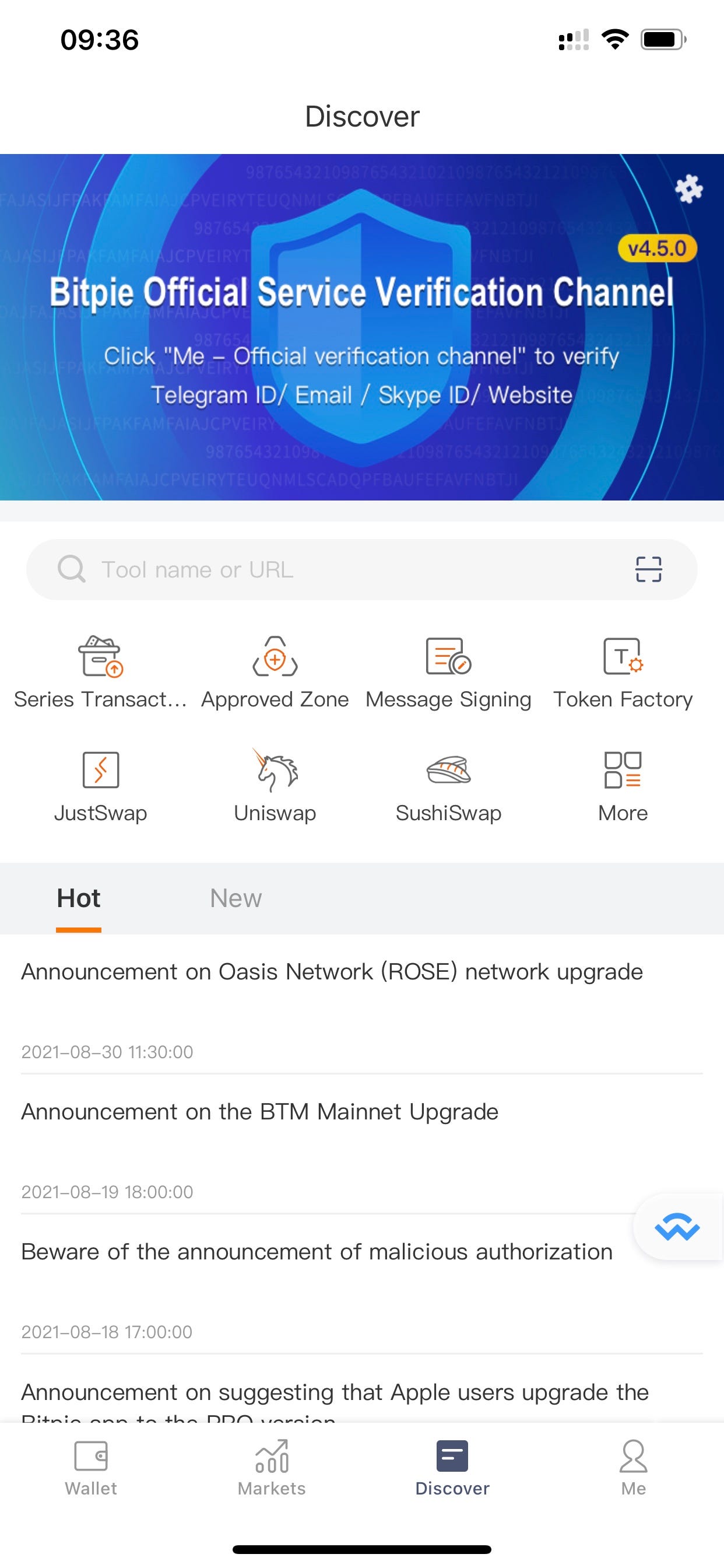Image resolution: width=724 pixels, height=1568 pixels.
Task: Launch SushiSwap
Action: coord(448,786)
